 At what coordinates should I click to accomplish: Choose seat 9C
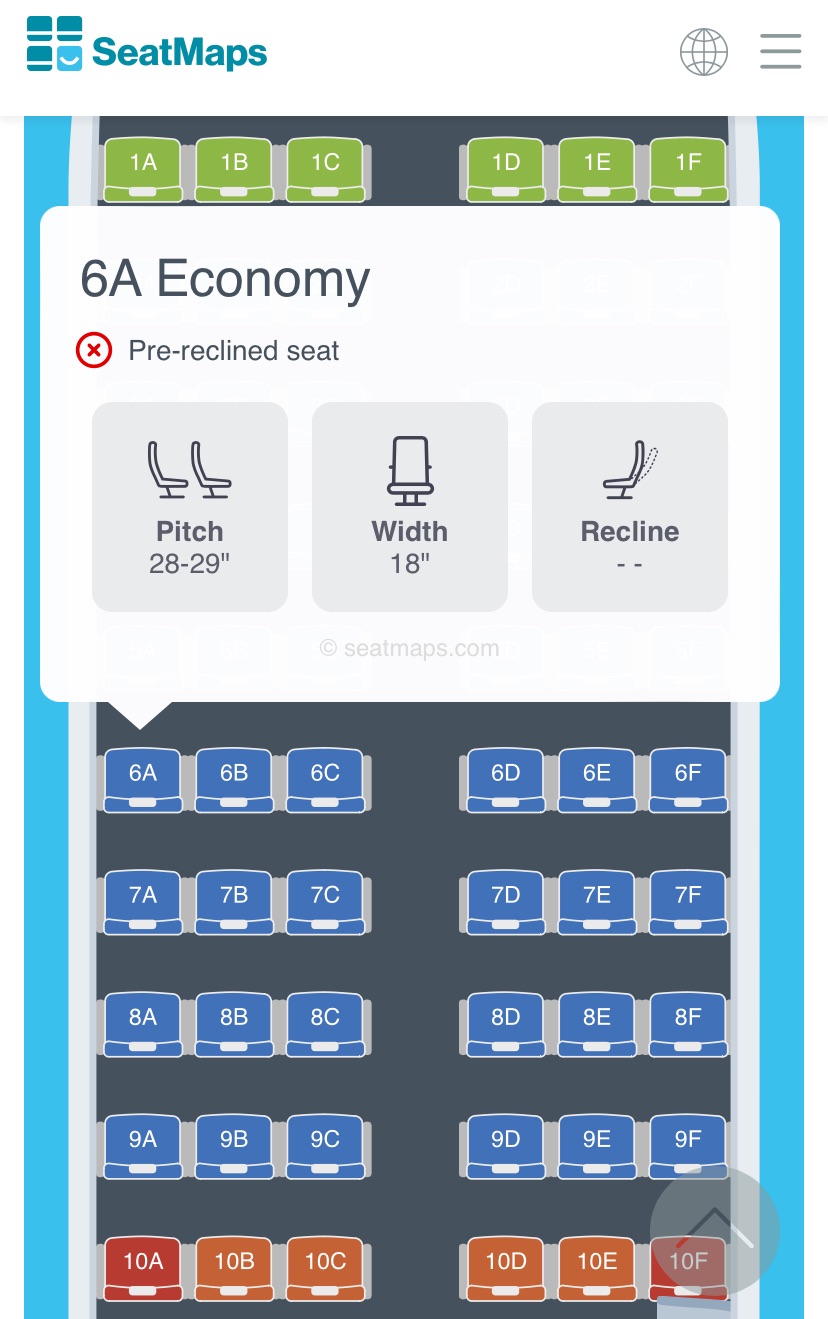[x=325, y=1144]
